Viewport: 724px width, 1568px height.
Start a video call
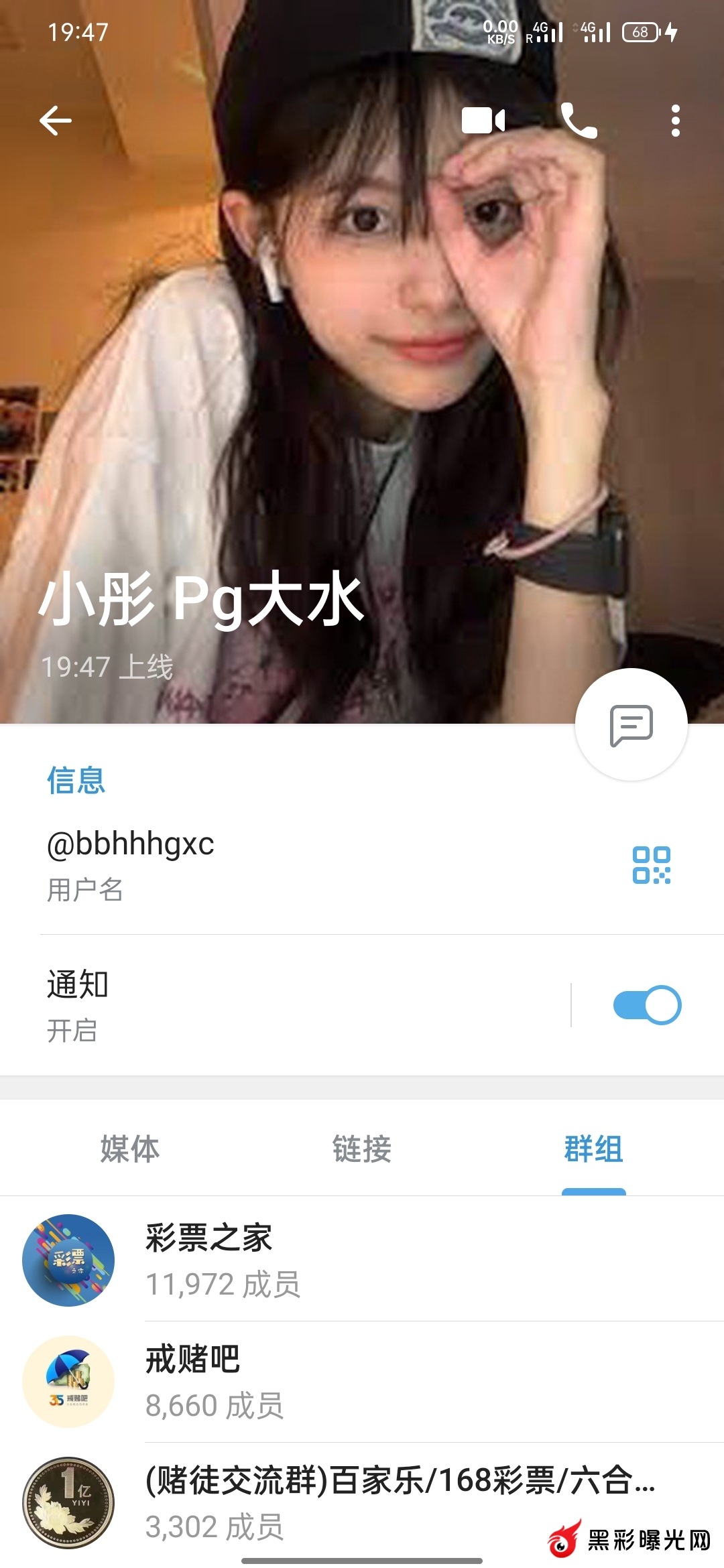pos(483,121)
